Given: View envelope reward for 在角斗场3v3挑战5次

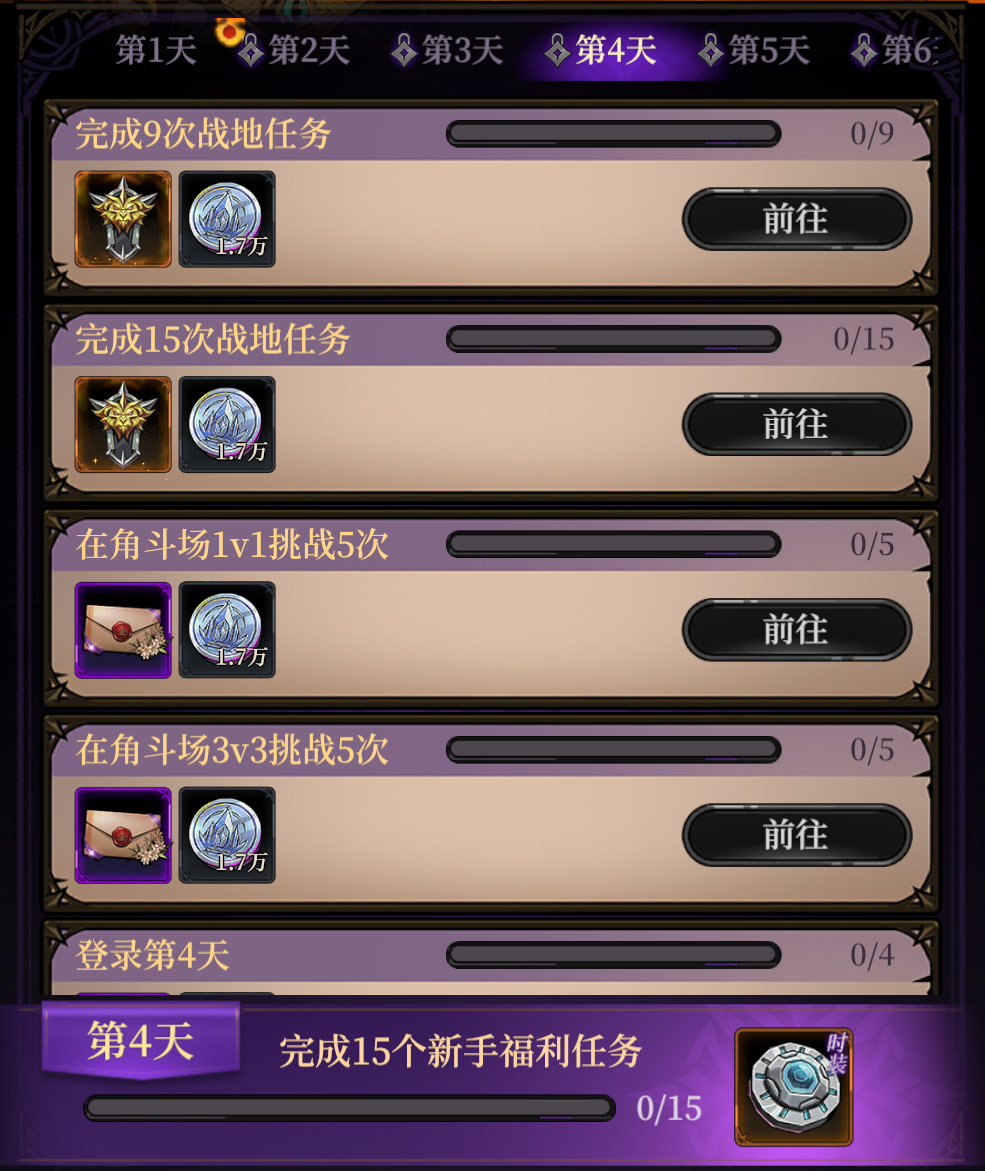Looking at the screenshot, I should click(123, 835).
